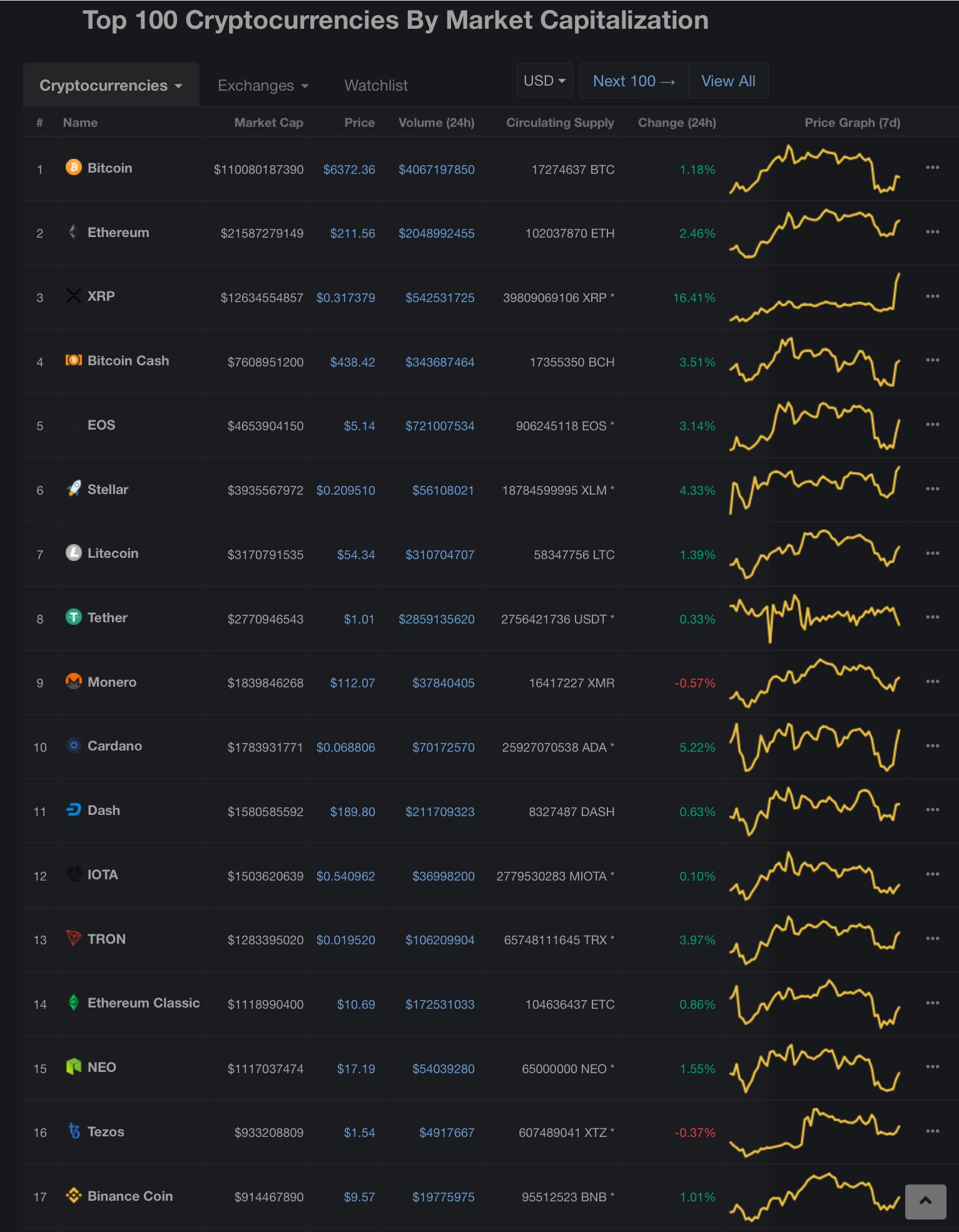
Task: Open Ethereum's coin page
Action: [118, 233]
